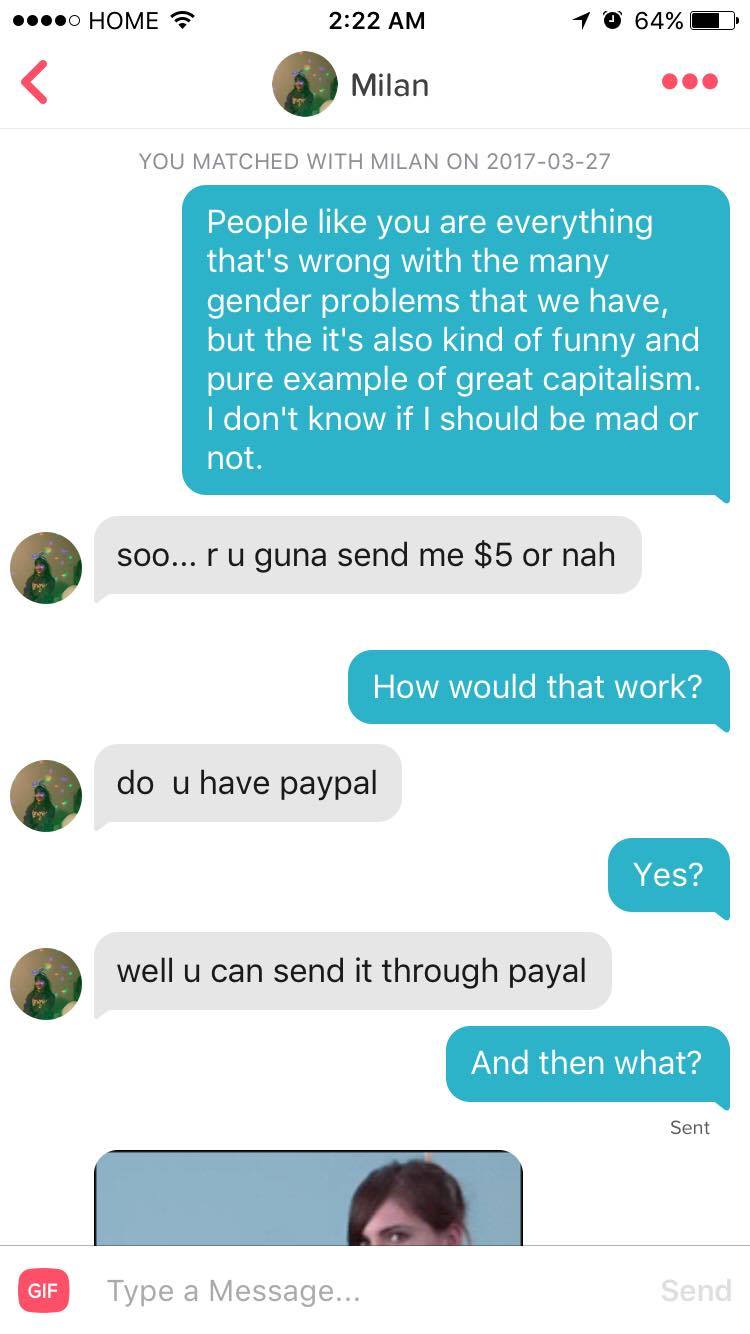
Task: Tap the Type a Message field
Action: click(370, 1291)
